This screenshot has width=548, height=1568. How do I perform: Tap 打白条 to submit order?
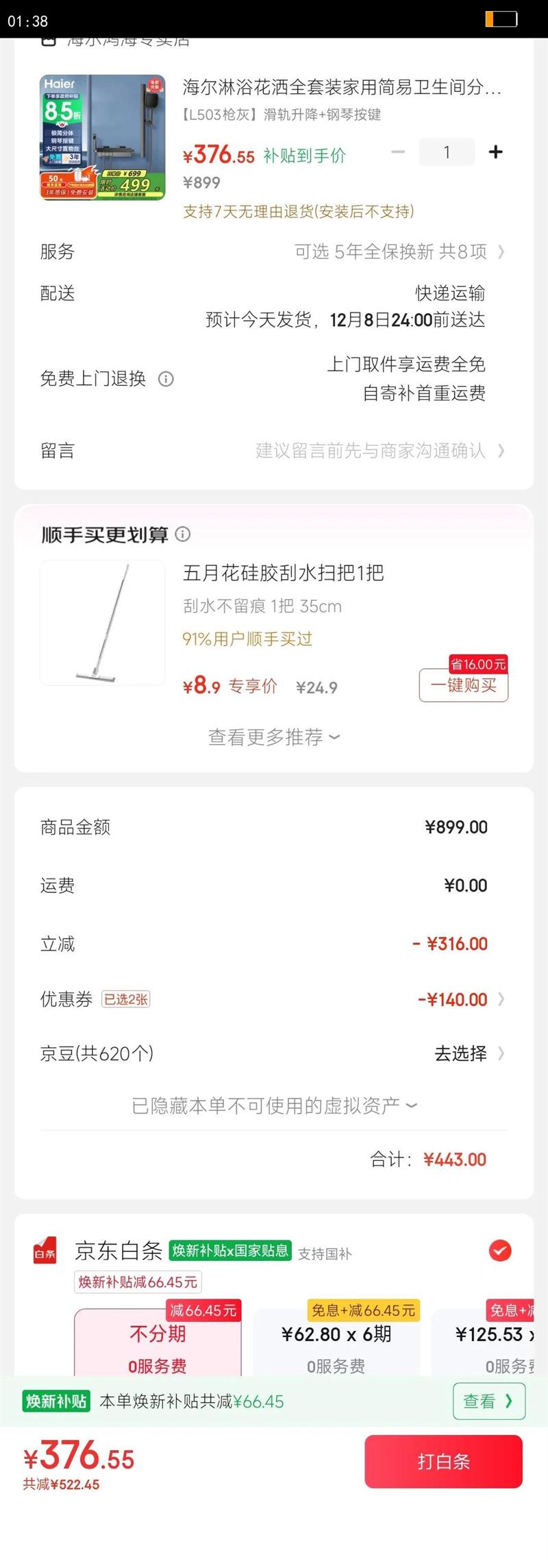pyautogui.click(x=443, y=1462)
